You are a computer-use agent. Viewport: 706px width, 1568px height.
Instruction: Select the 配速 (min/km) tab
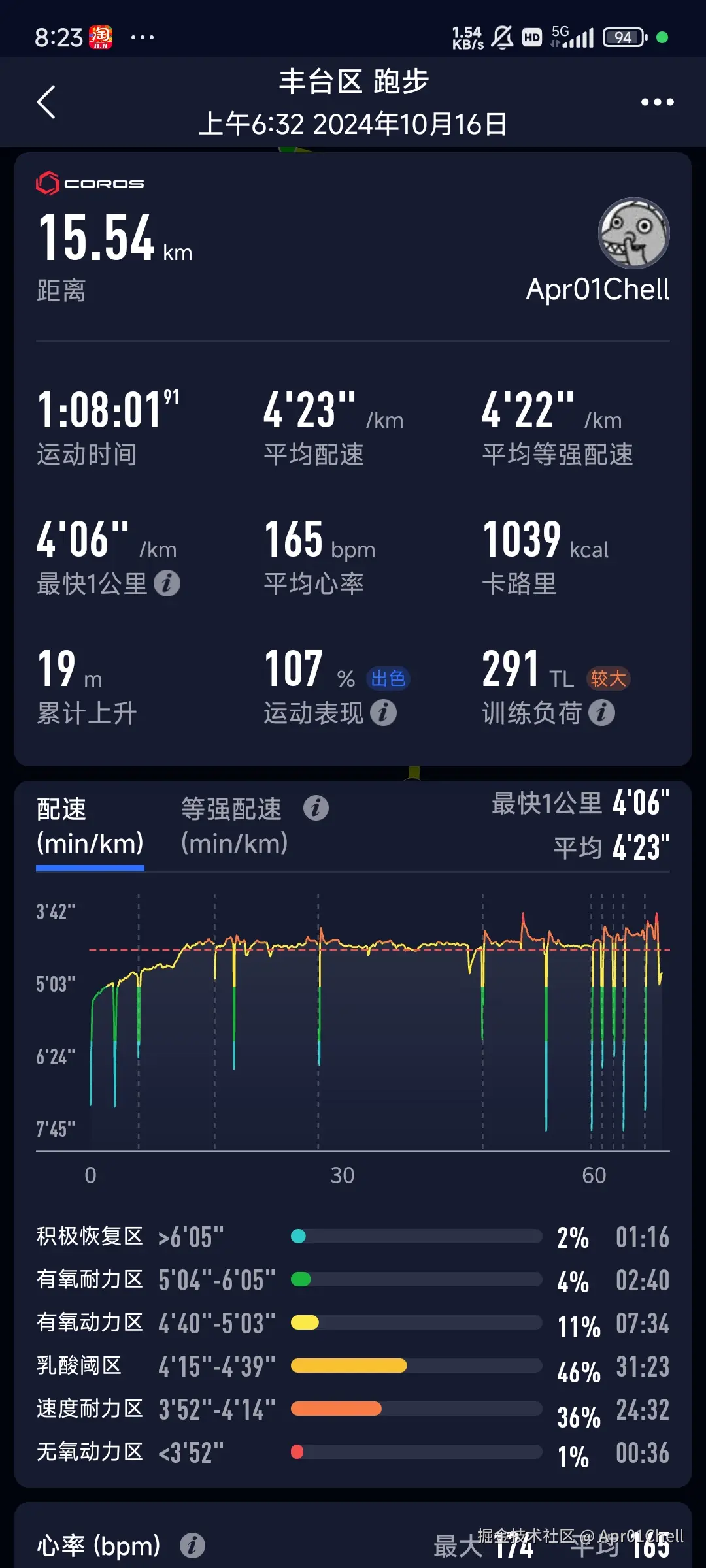pyautogui.click(x=90, y=826)
